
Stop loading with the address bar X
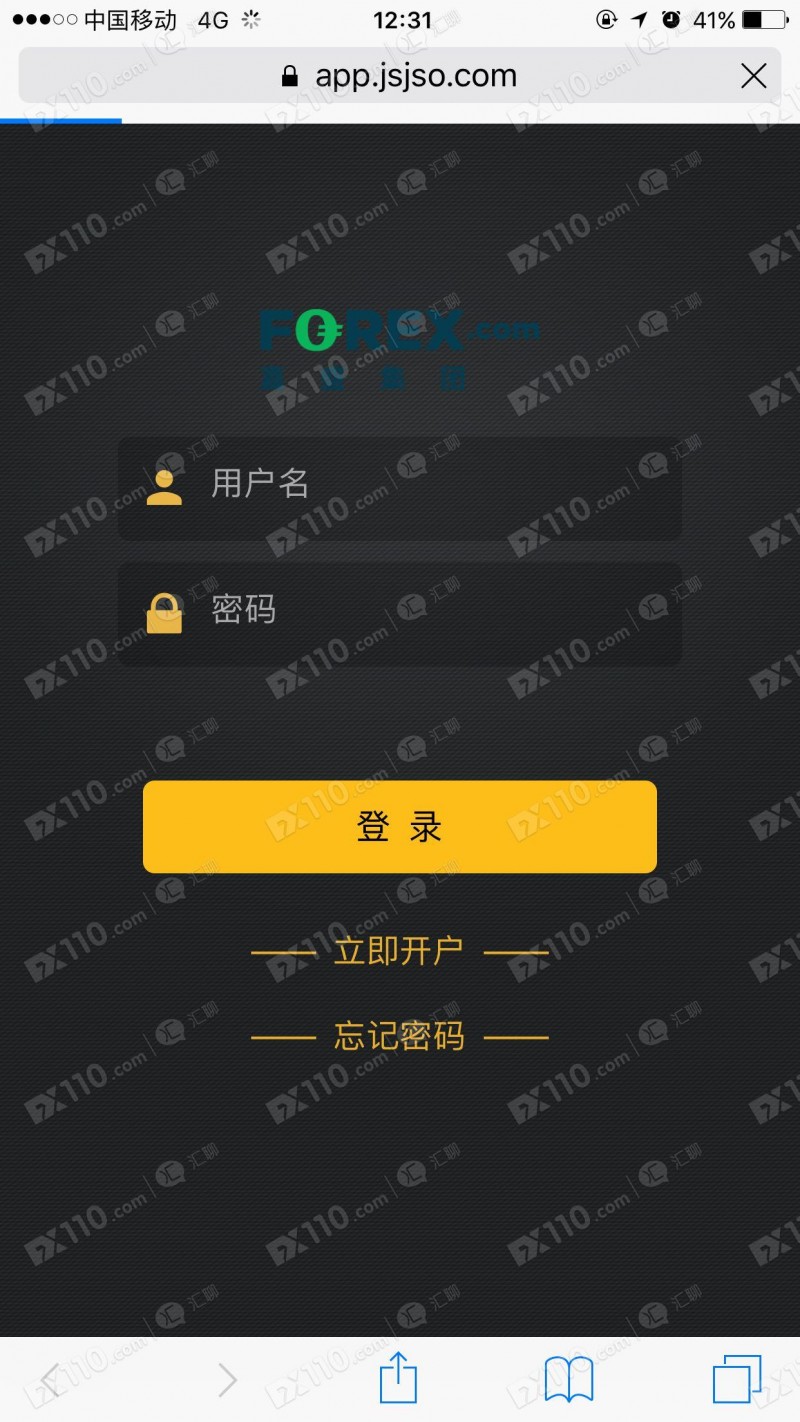click(x=753, y=76)
